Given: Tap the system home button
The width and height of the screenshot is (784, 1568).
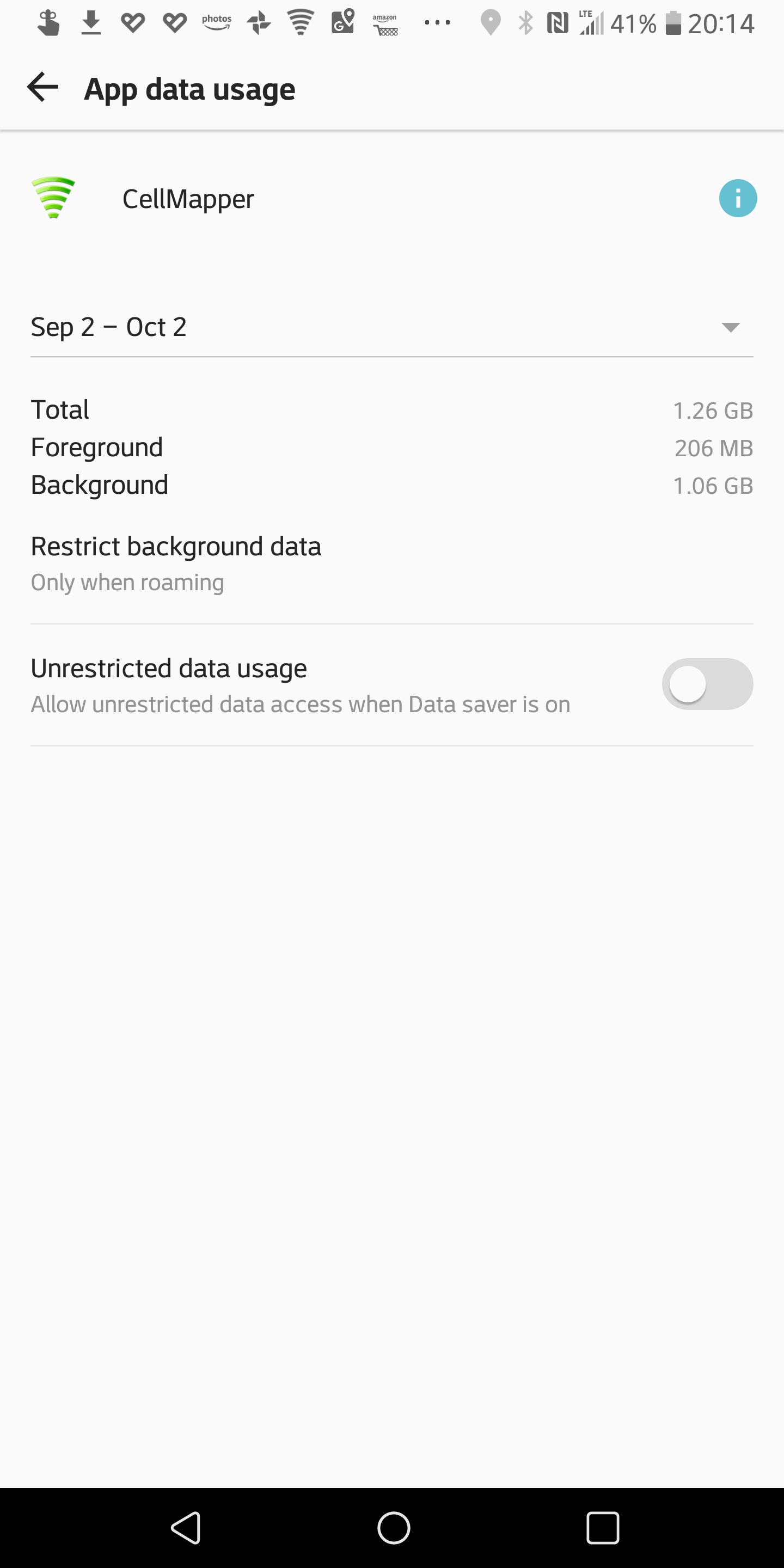Looking at the screenshot, I should (x=393, y=1528).
